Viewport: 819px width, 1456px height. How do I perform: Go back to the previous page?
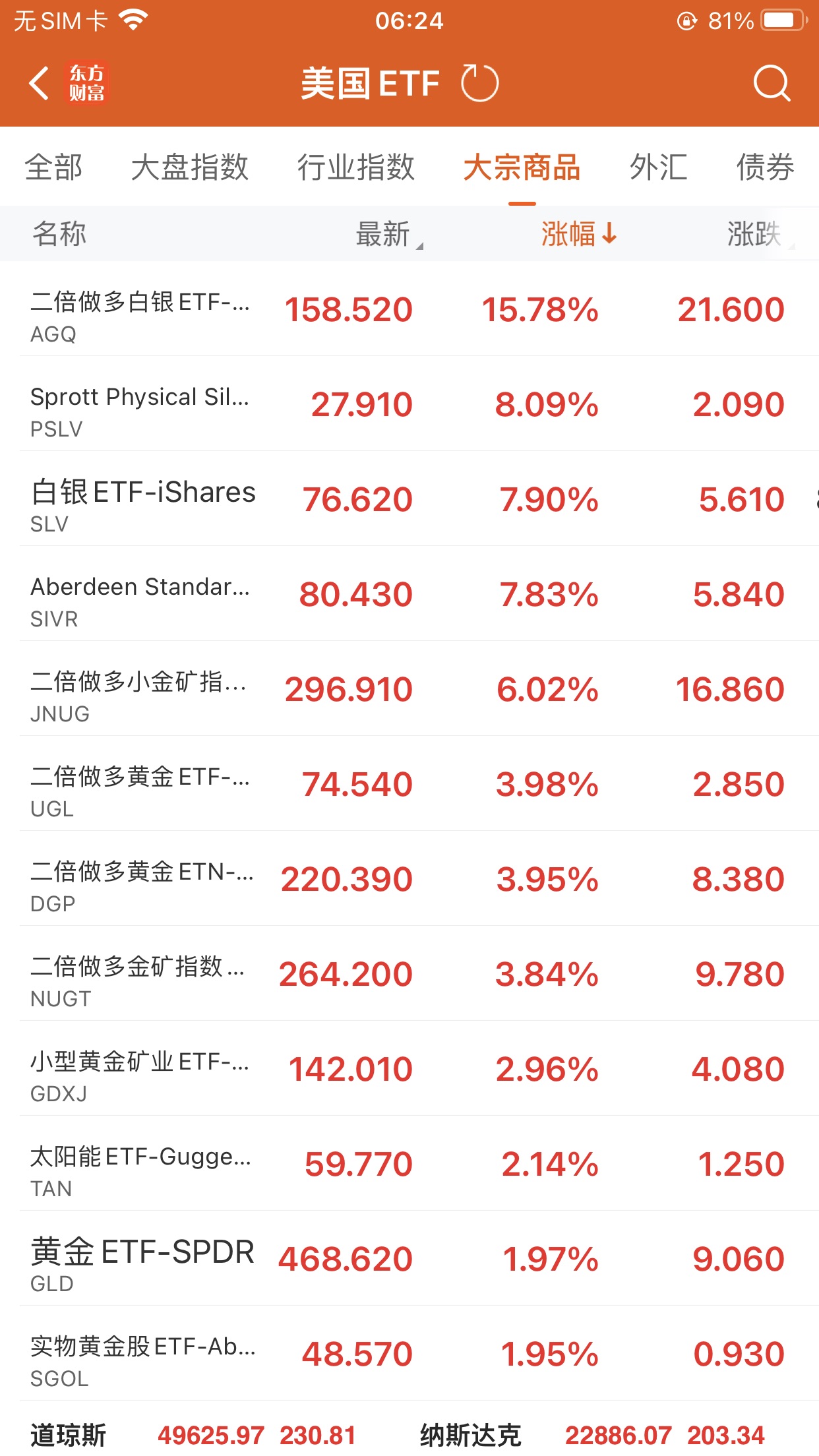point(40,84)
